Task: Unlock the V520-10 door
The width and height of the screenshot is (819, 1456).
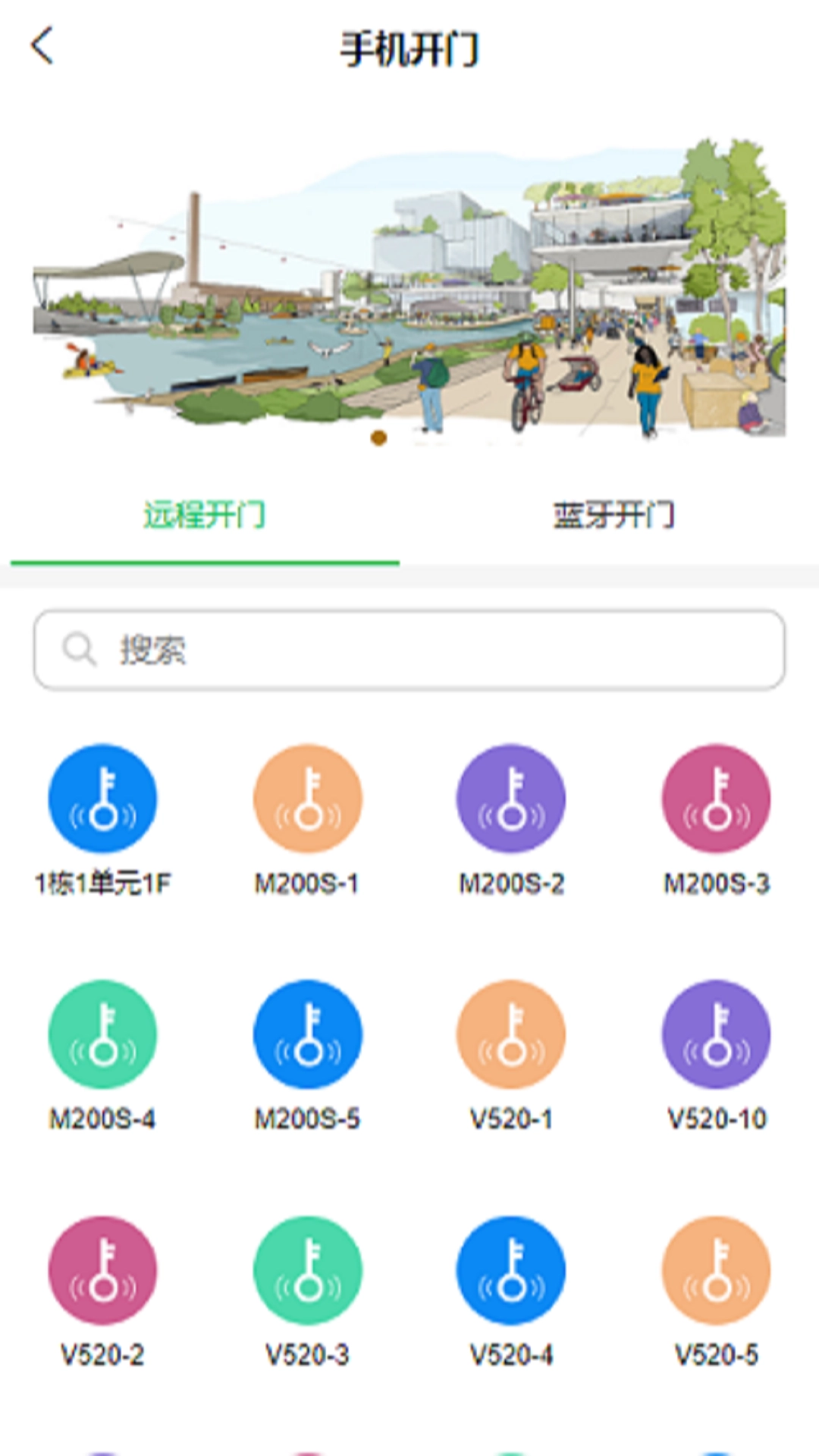Action: click(x=716, y=1035)
